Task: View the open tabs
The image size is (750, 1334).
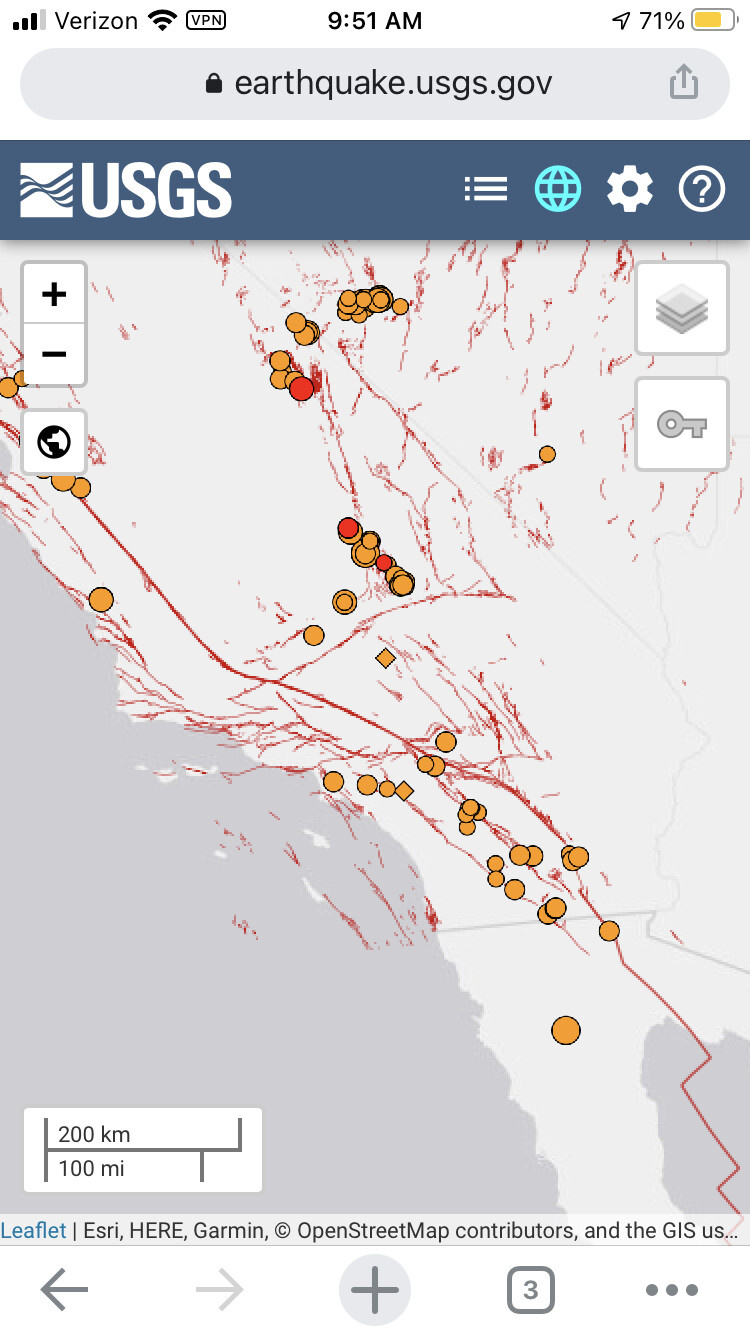Action: tap(530, 1290)
